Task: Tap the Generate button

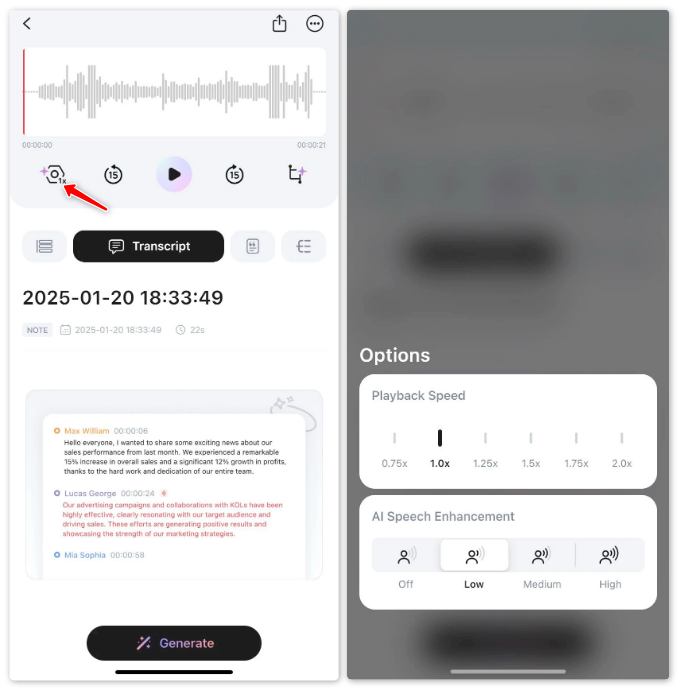Action: click(x=174, y=643)
